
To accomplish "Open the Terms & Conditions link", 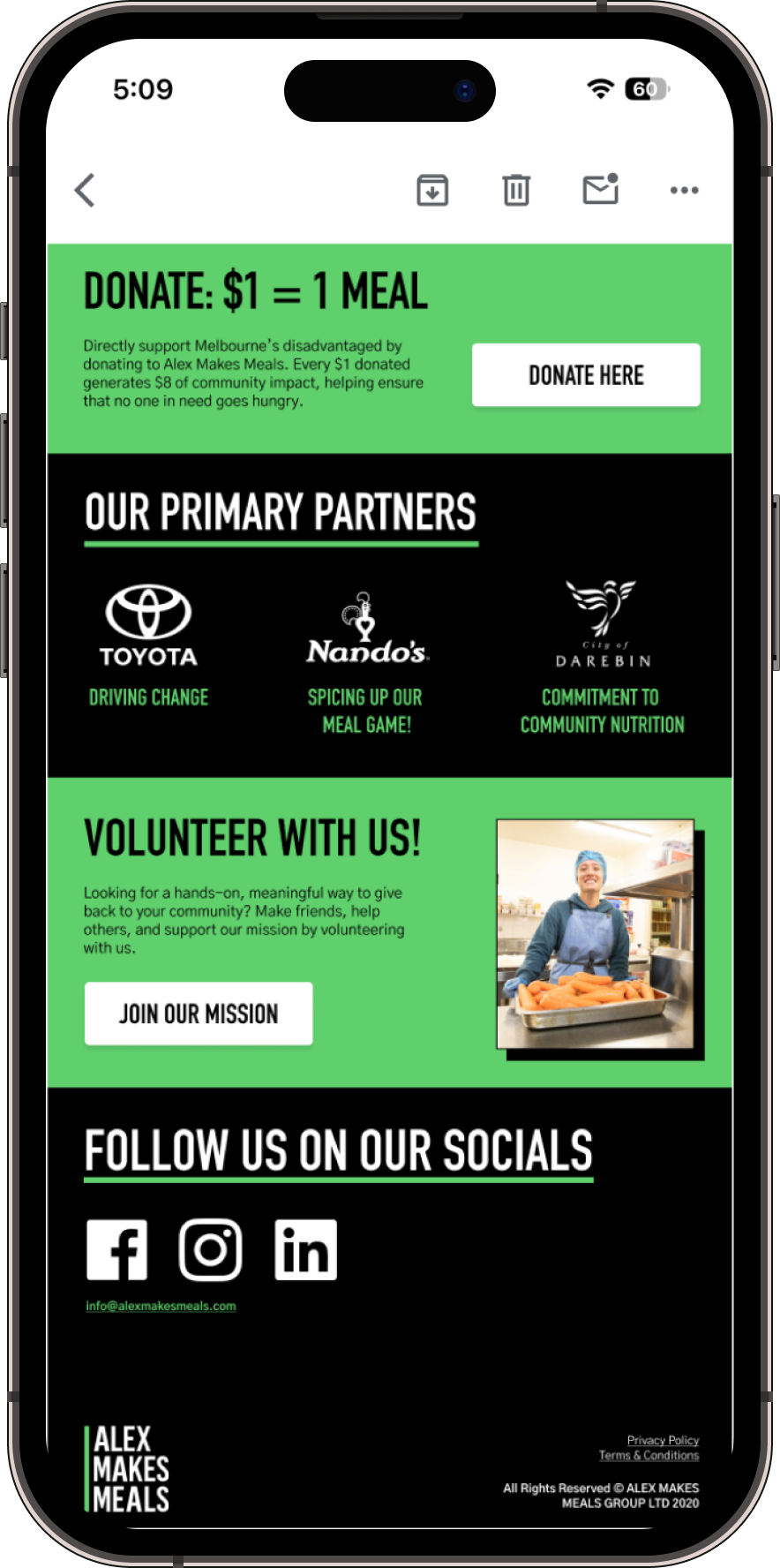I will click(649, 1455).
